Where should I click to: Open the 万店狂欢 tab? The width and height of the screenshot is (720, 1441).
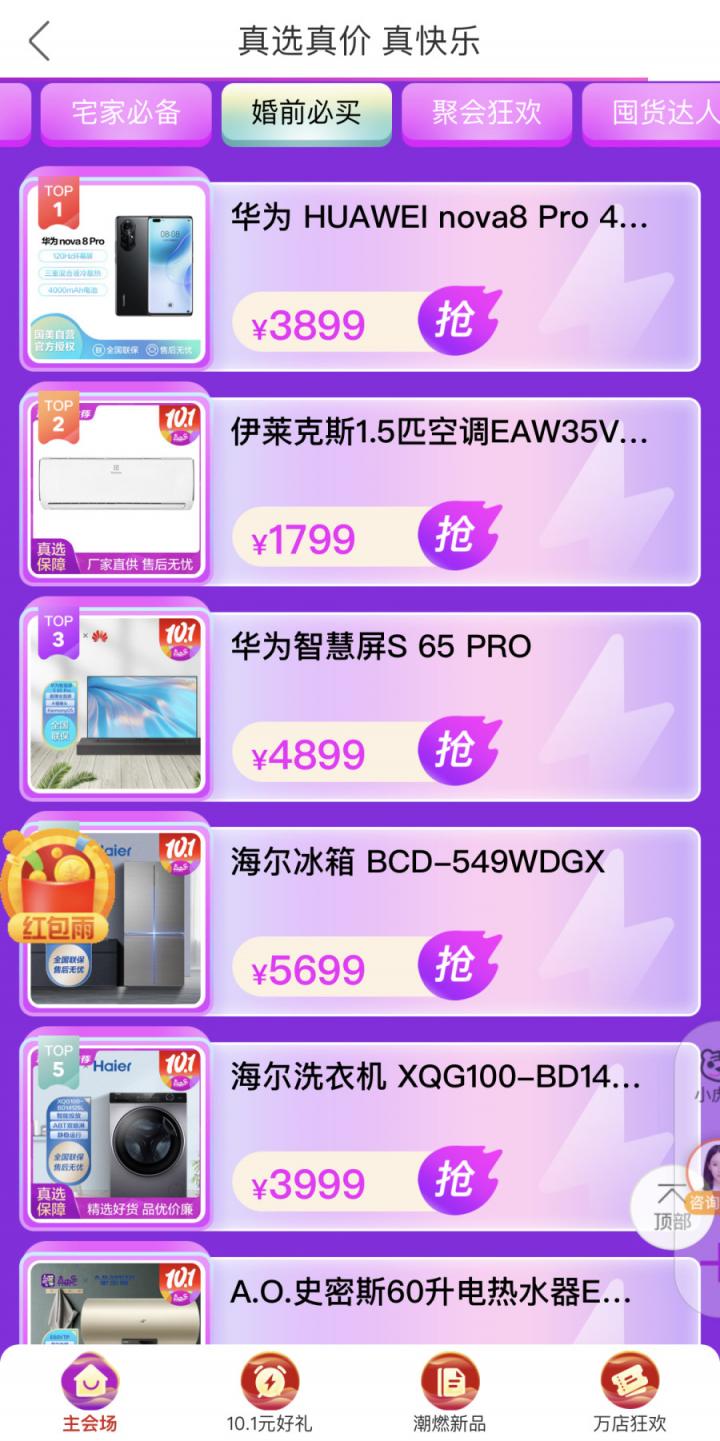point(630,1395)
